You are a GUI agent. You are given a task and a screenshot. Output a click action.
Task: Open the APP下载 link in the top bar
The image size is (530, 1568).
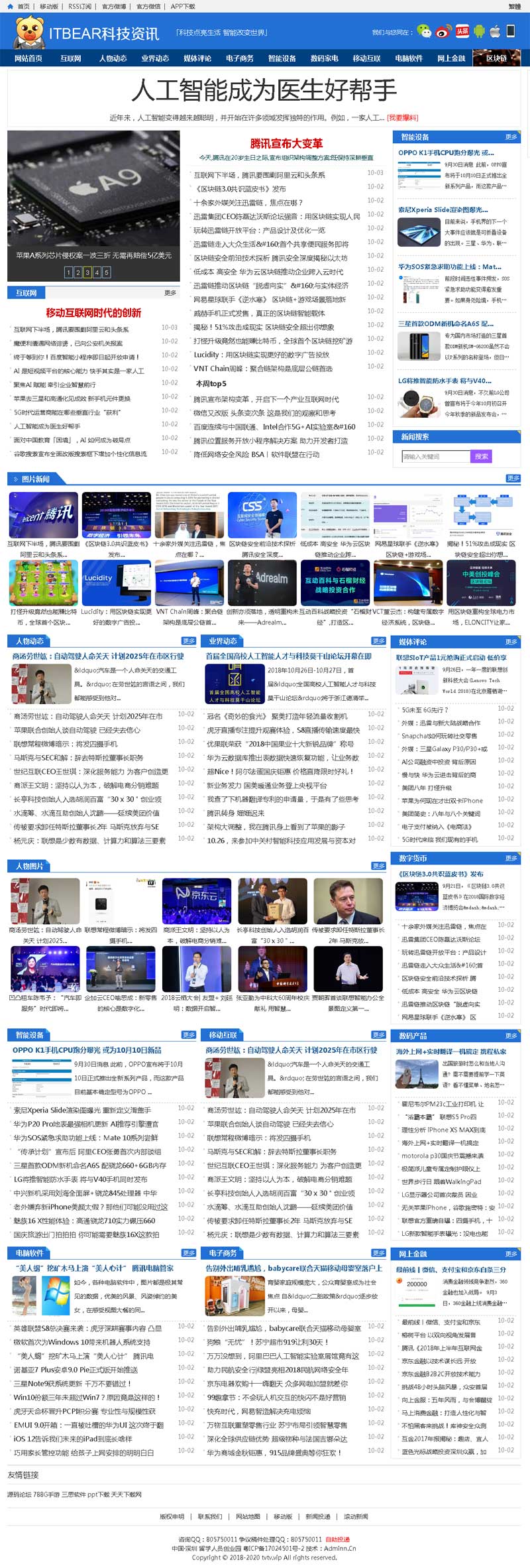[183, 7]
